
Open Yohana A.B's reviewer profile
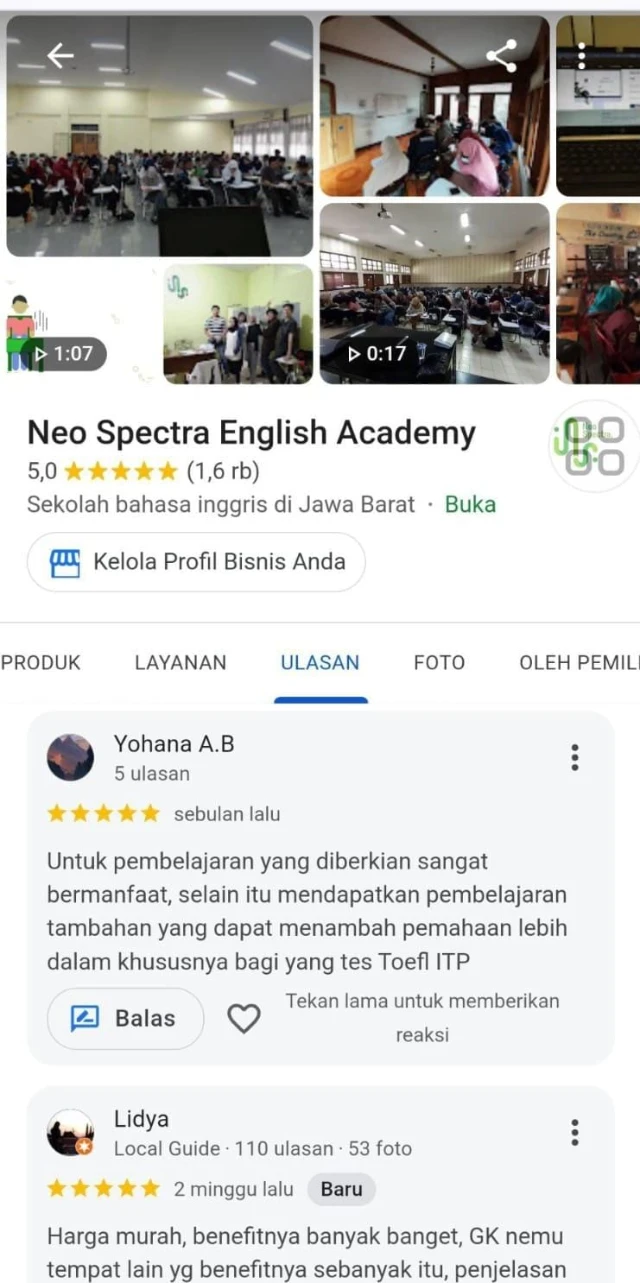coord(71,757)
